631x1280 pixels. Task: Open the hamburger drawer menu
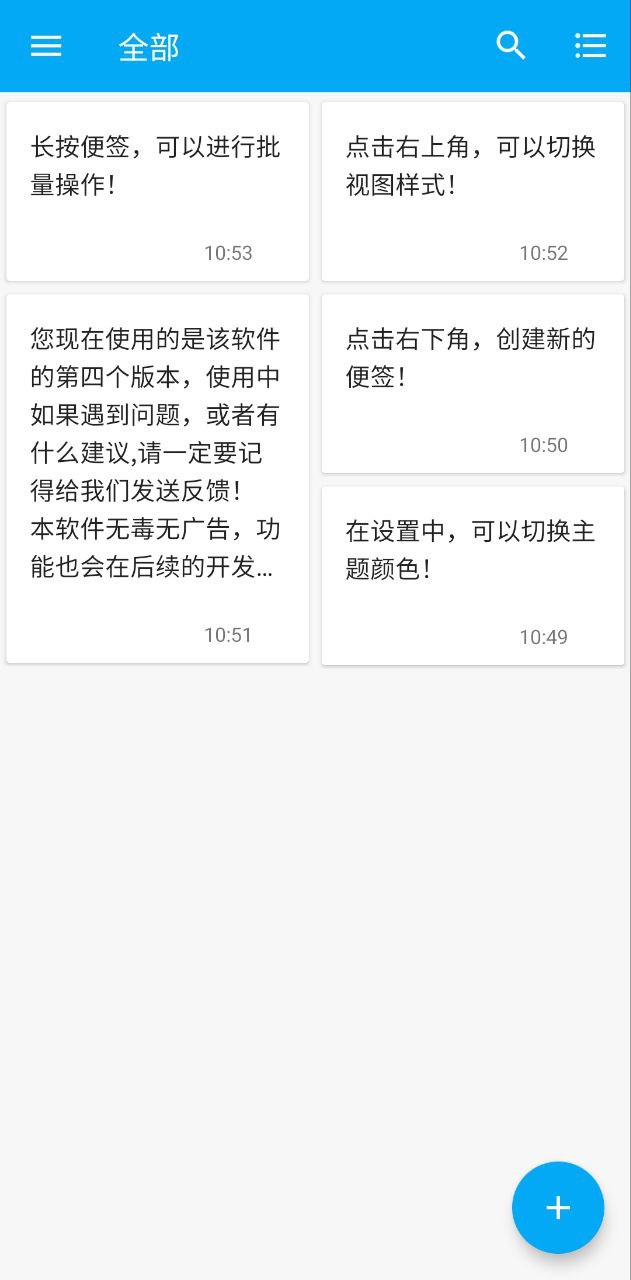(x=46, y=46)
